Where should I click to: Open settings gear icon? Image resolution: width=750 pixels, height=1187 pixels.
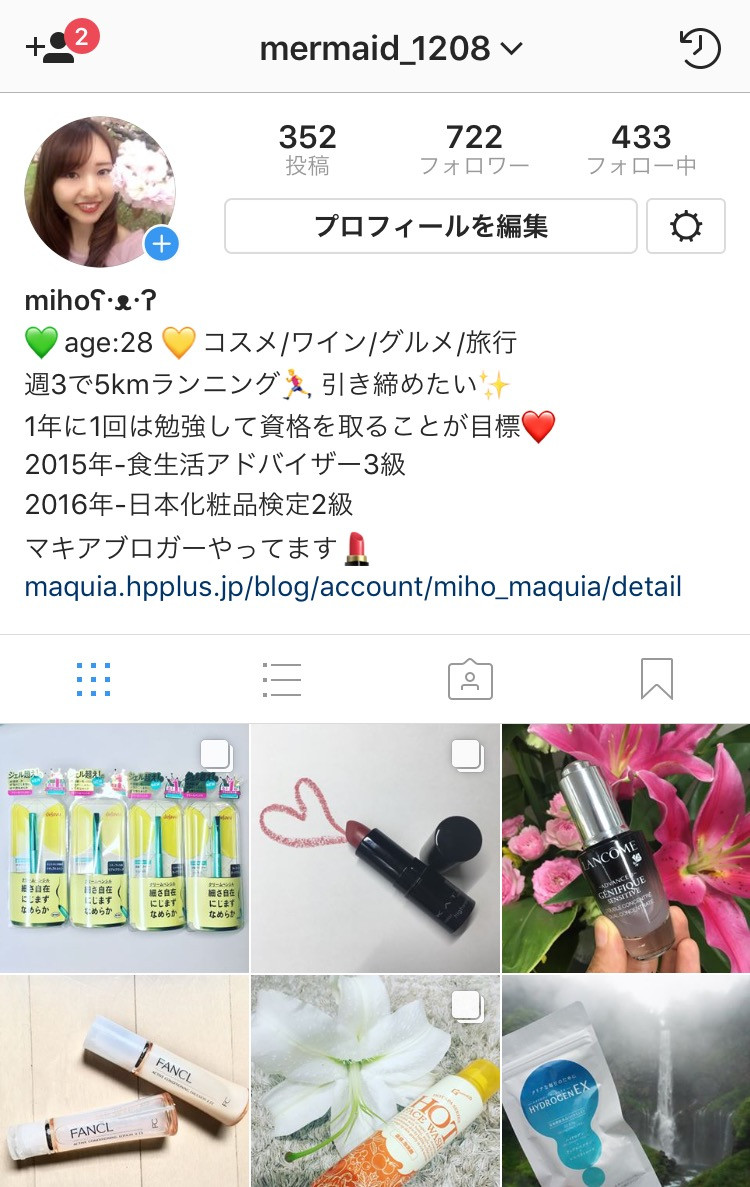click(x=686, y=227)
